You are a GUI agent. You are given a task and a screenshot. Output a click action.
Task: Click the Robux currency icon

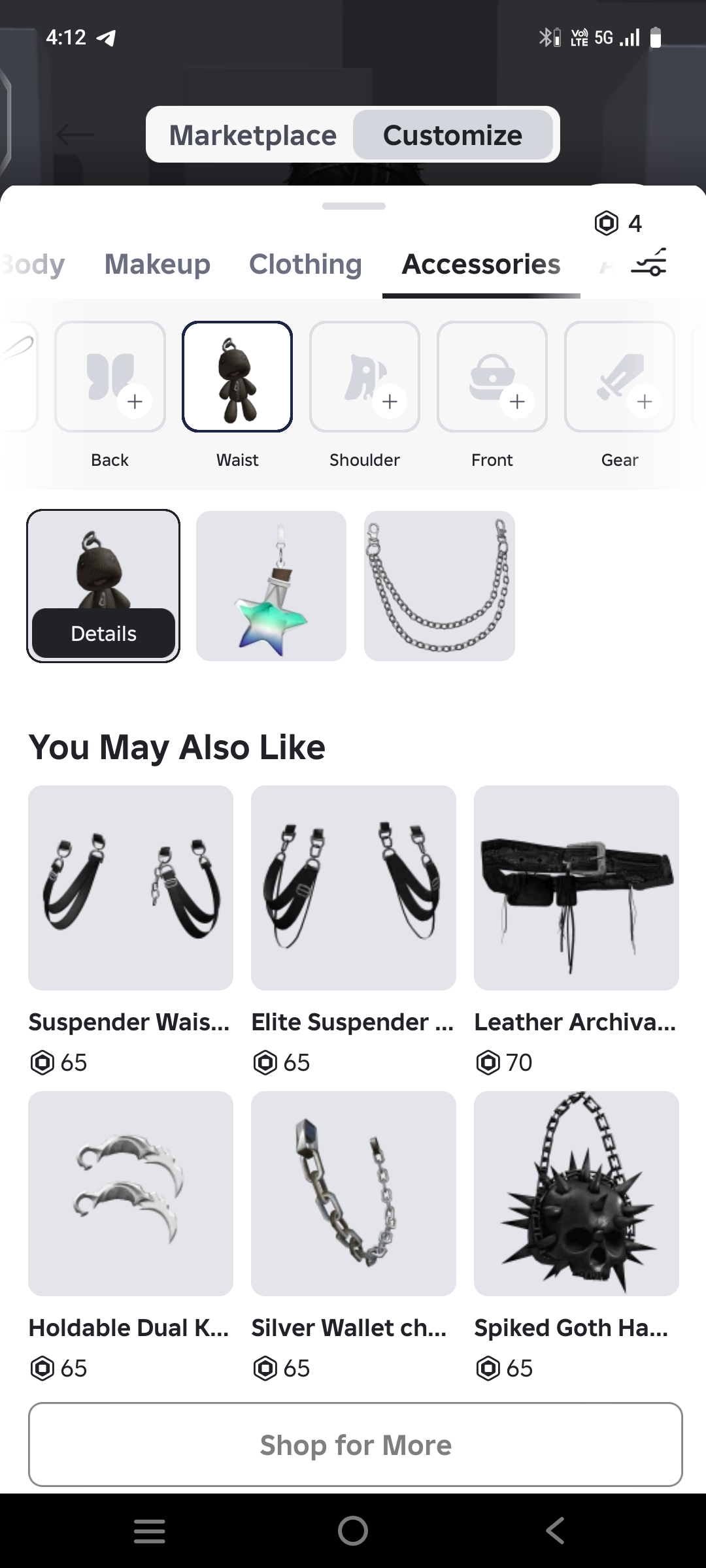607,223
